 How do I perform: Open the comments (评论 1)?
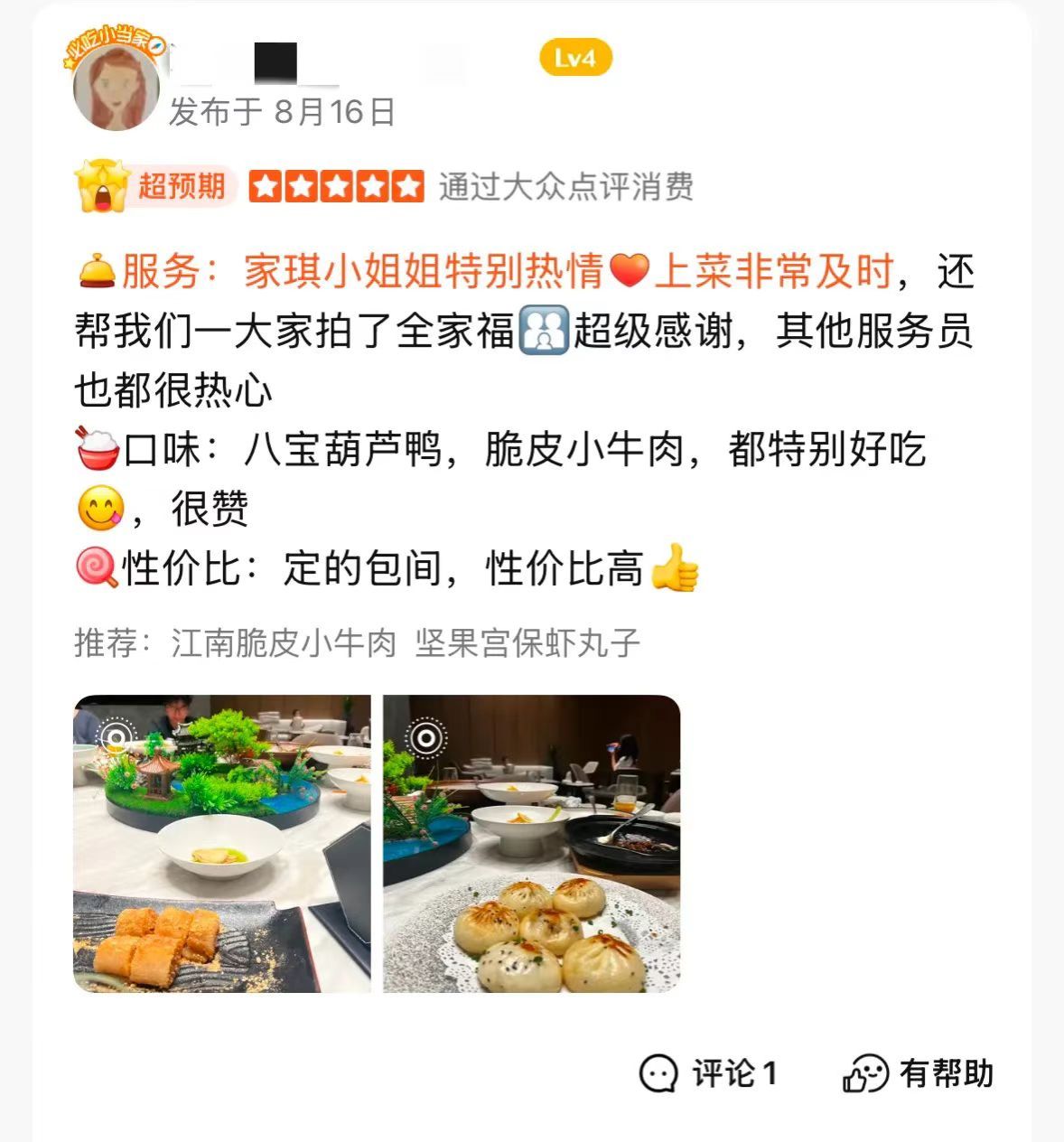[708, 1073]
